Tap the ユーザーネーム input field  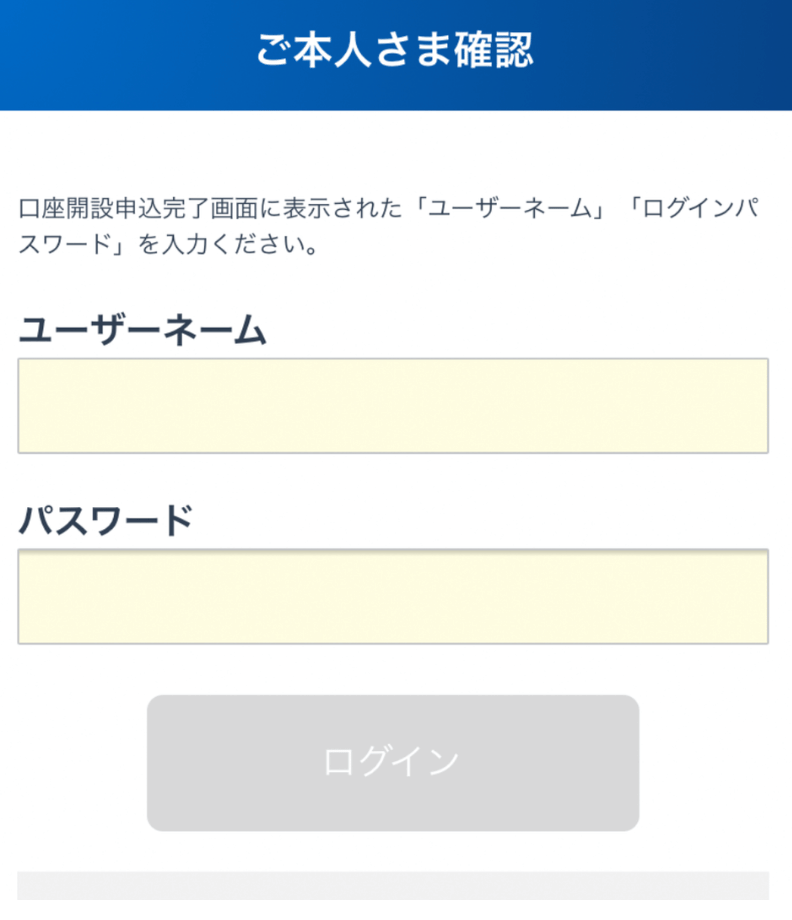click(x=393, y=406)
